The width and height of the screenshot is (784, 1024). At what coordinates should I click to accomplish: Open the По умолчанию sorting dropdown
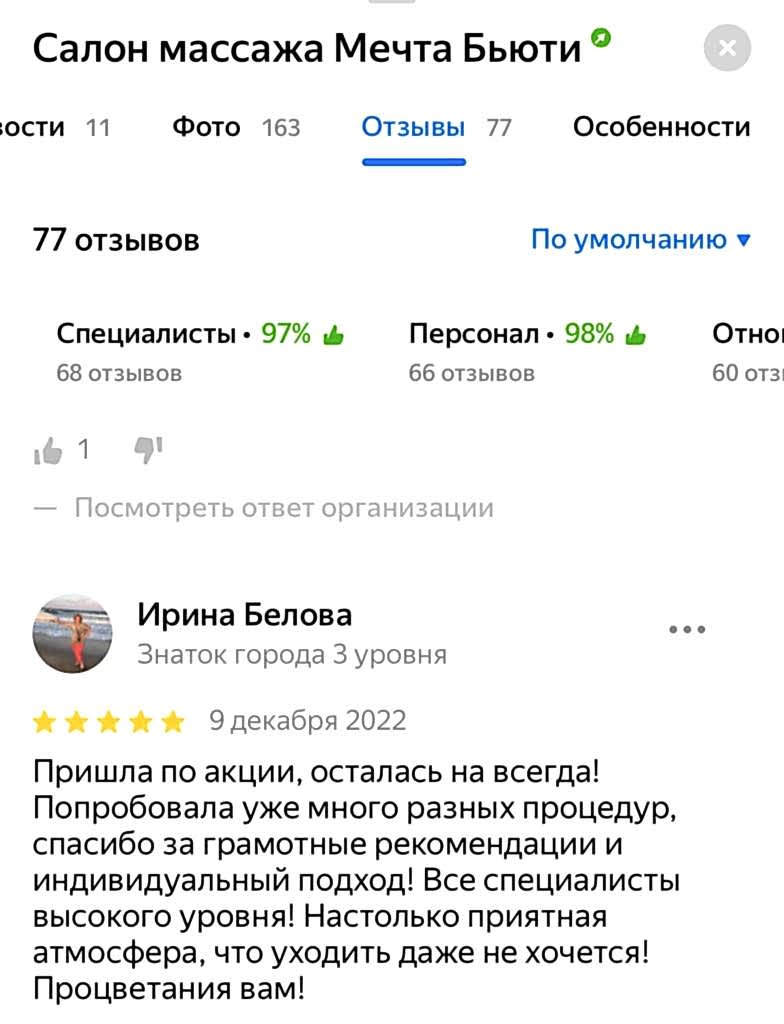(x=640, y=240)
